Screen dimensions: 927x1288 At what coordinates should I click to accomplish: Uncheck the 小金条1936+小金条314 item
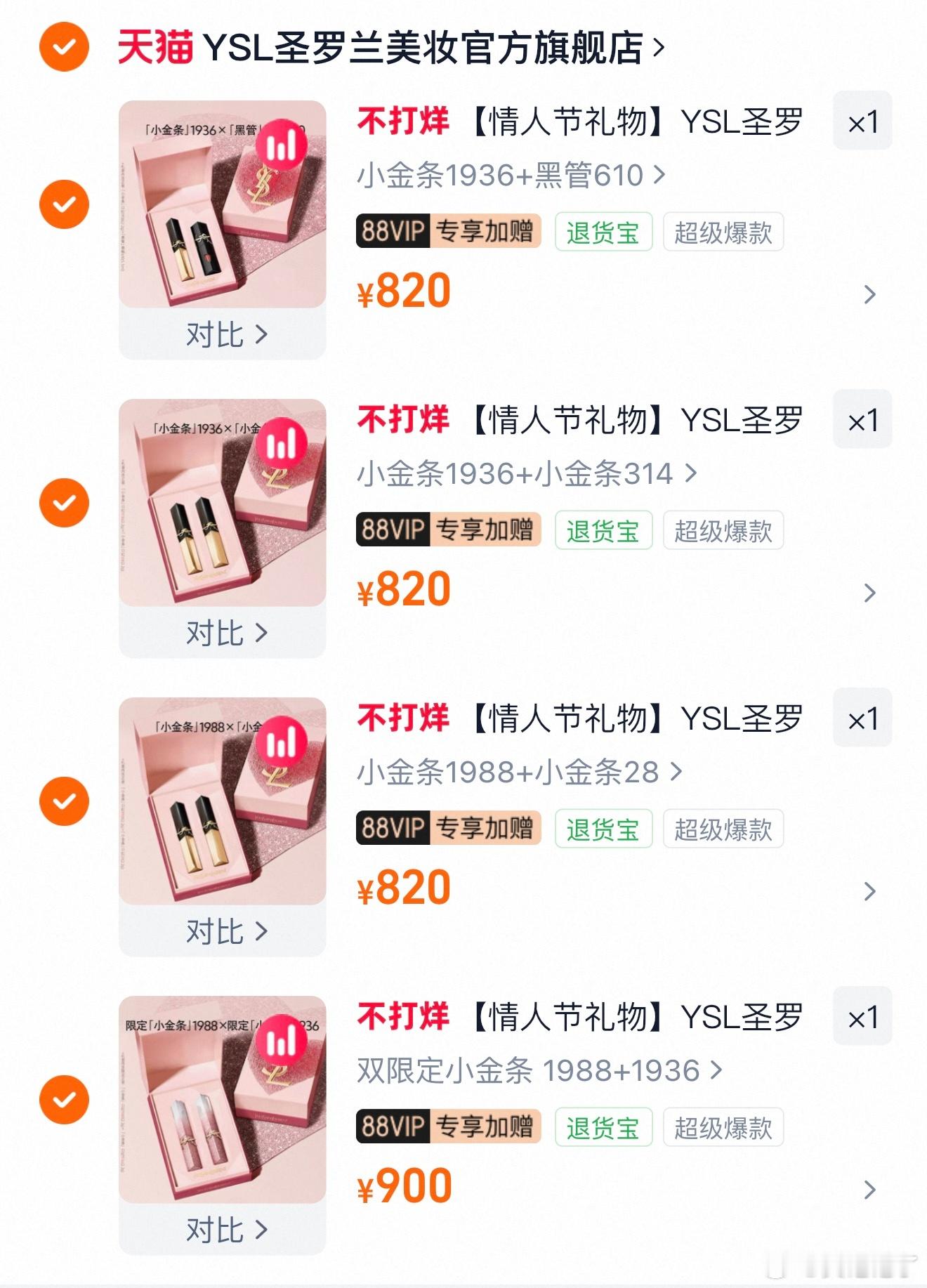[65, 504]
